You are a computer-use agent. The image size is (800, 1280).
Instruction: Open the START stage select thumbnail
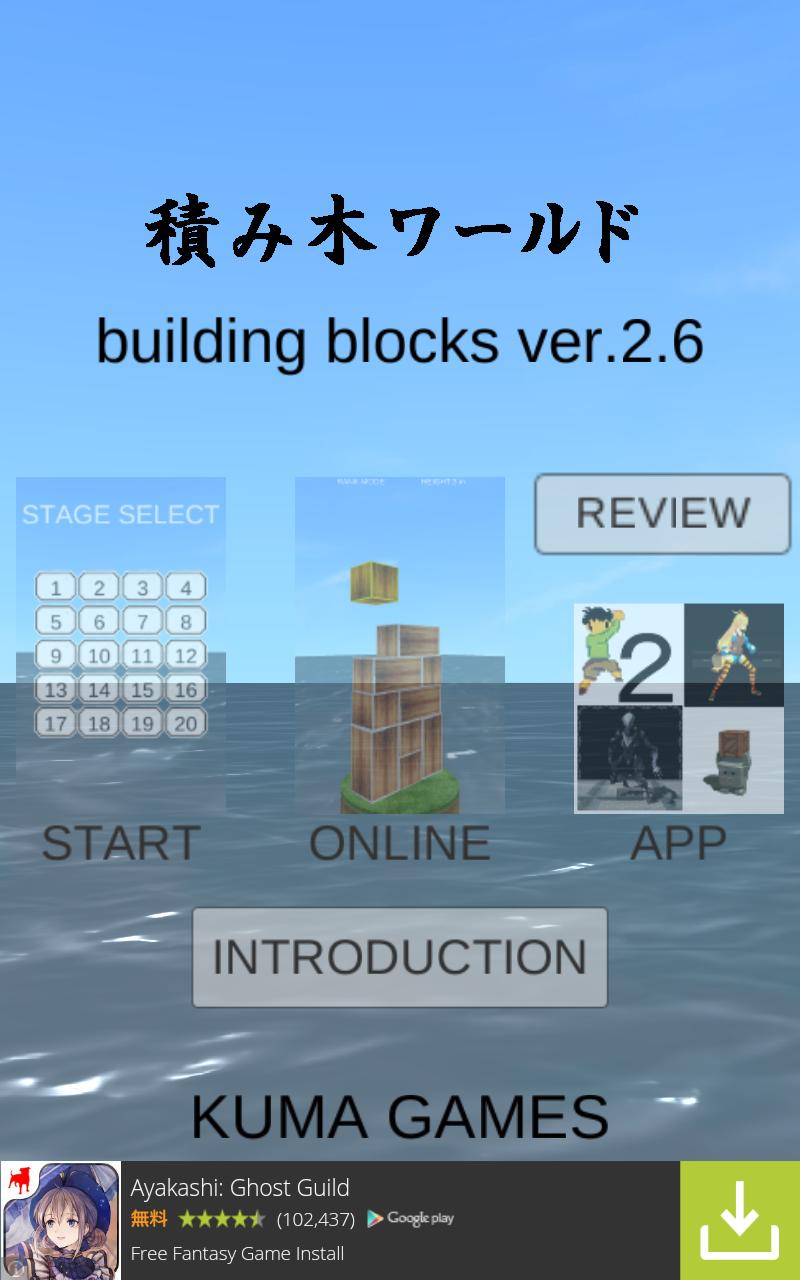click(121, 644)
